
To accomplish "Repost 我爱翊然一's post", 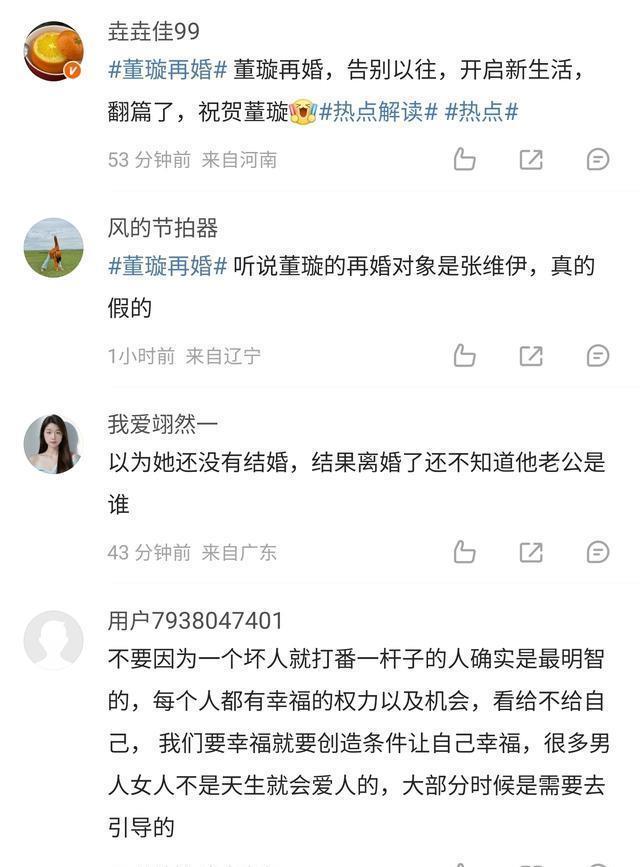I will click(531, 551).
